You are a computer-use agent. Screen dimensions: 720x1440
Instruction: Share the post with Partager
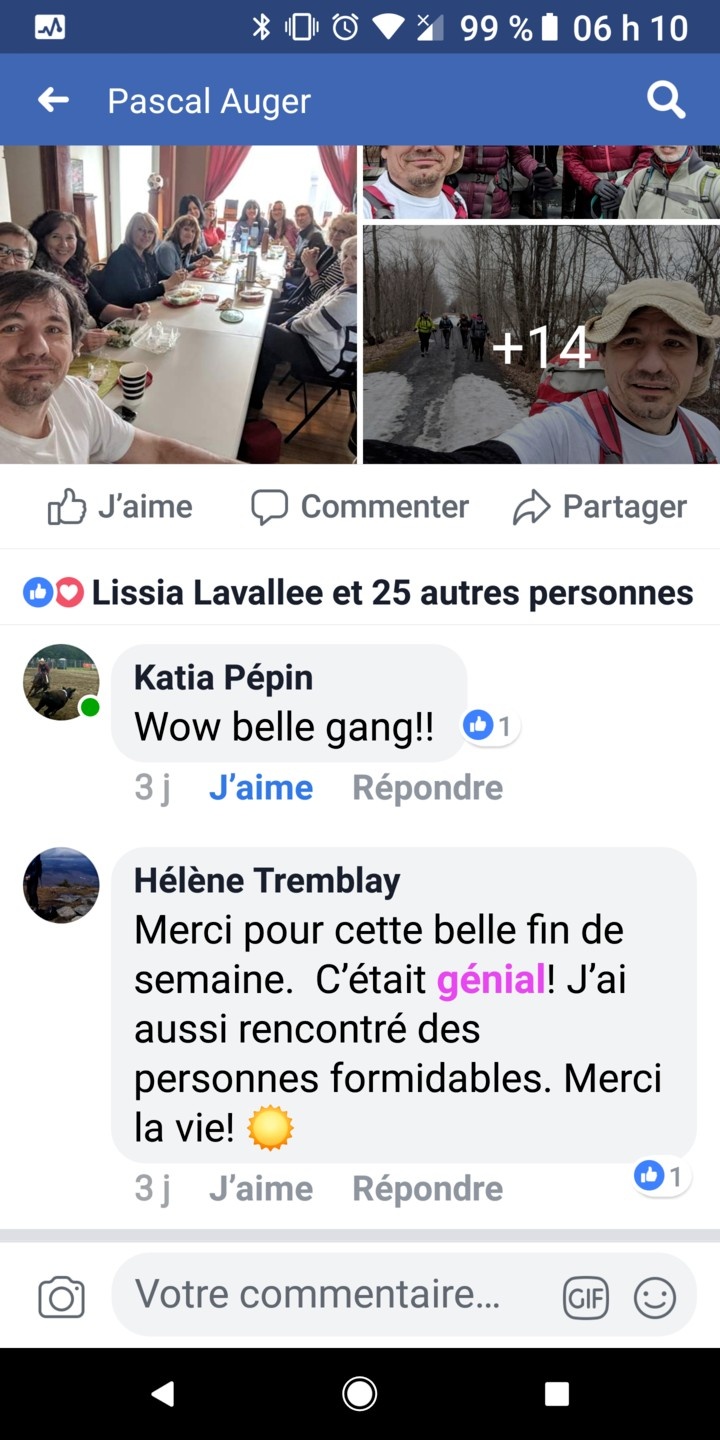pos(600,507)
